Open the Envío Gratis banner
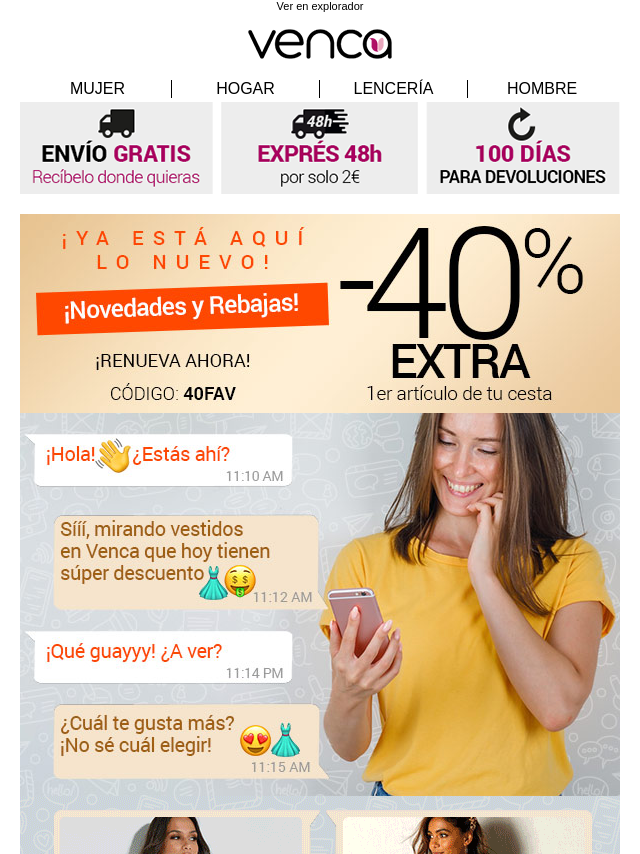Viewport: 640px width, 854px height. (116, 148)
